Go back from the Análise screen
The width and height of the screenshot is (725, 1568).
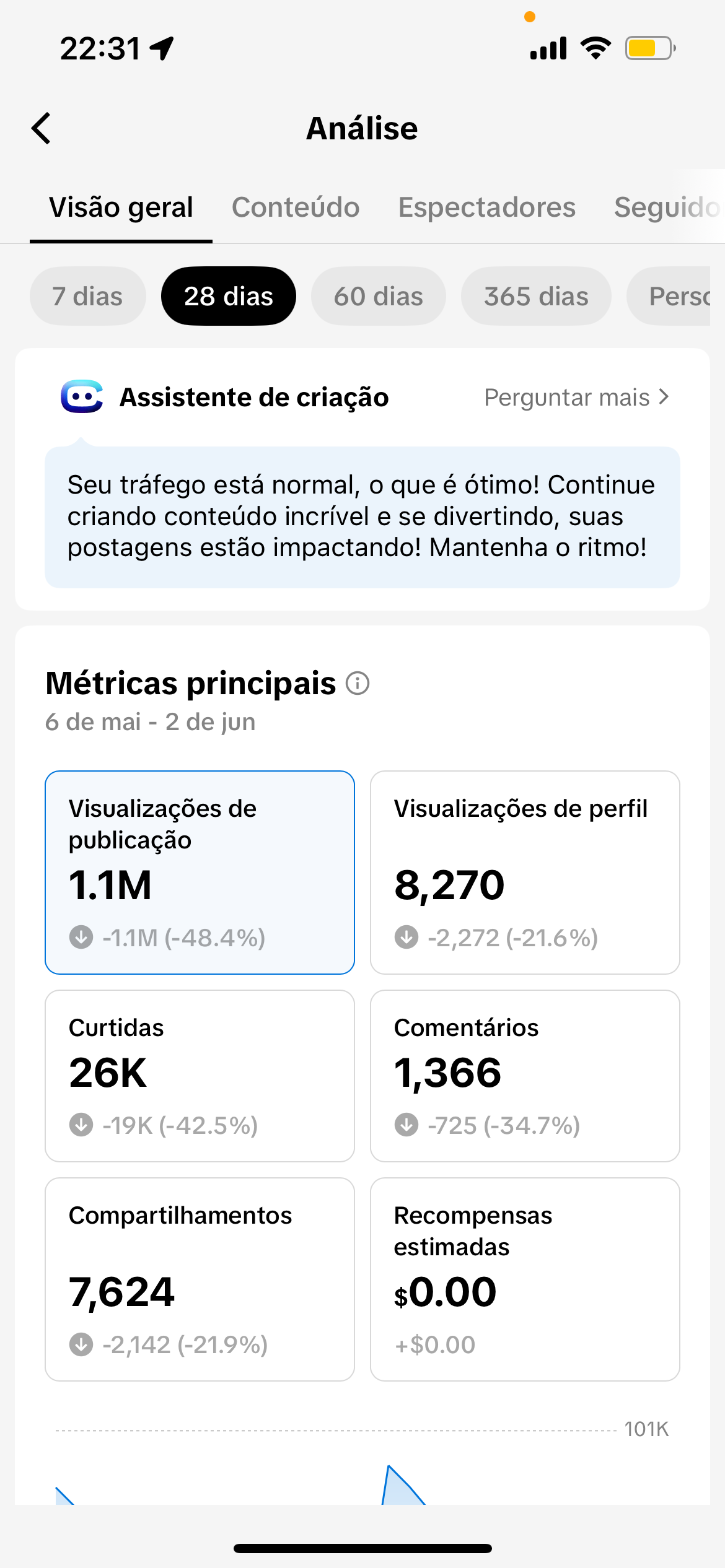point(41,128)
